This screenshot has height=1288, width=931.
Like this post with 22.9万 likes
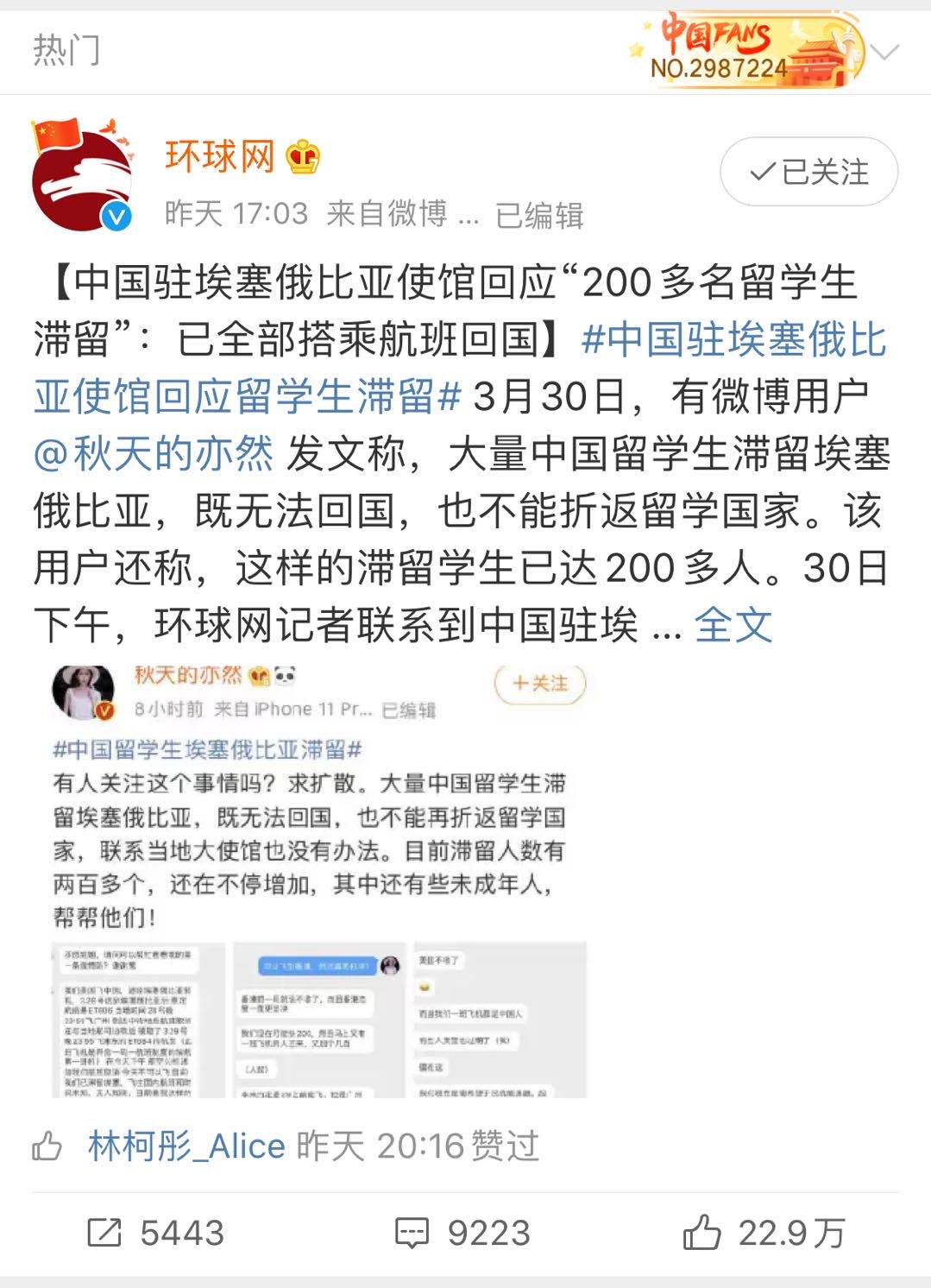coord(764,1233)
